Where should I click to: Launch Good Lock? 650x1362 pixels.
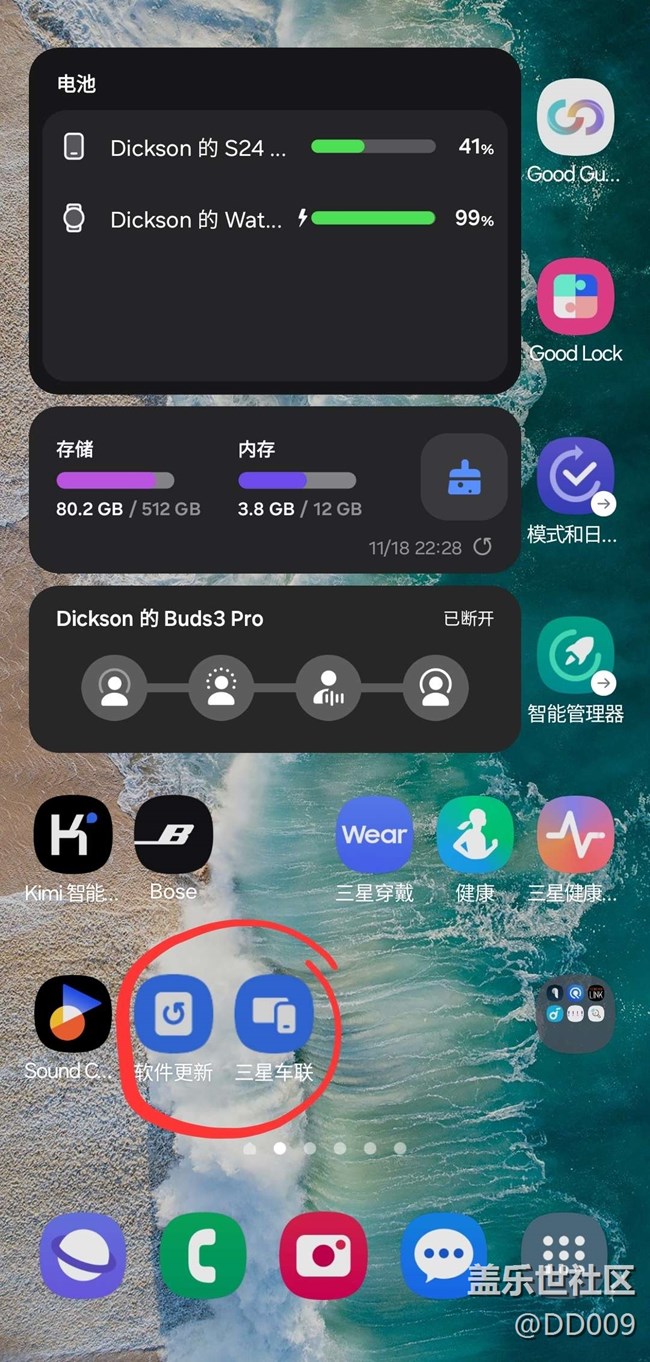click(x=575, y=297)
